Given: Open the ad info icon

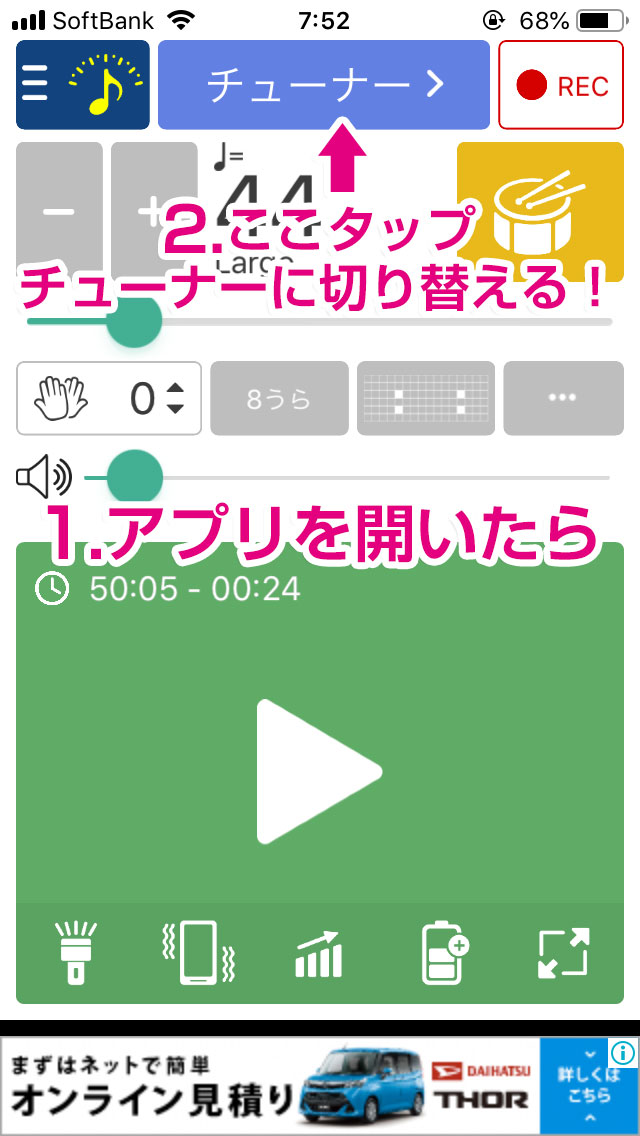Looking at the screenshot, I should [623, 1053].
